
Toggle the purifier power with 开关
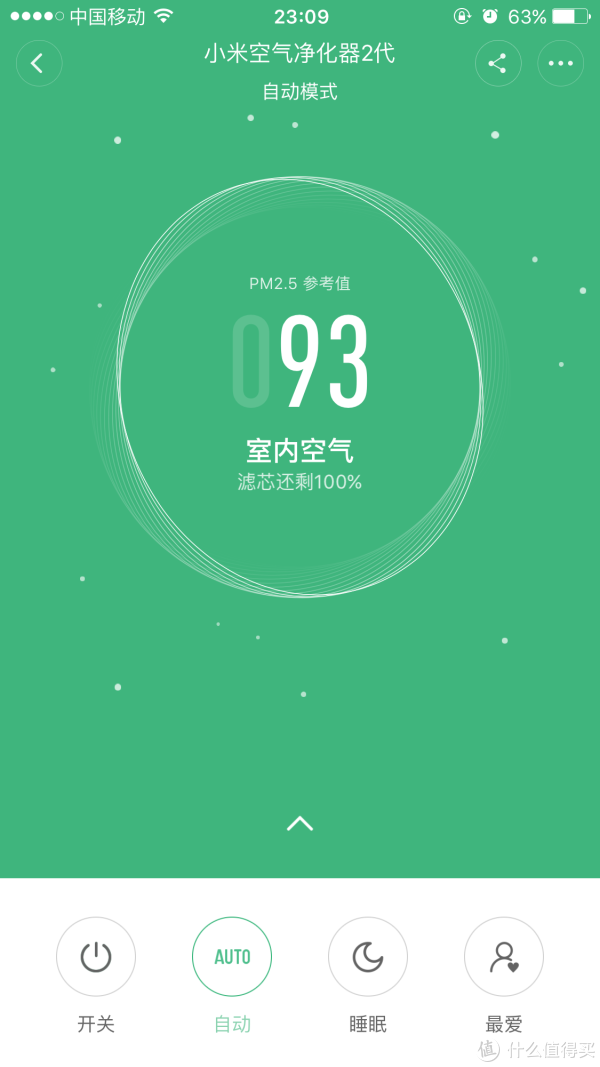(96, 957)
